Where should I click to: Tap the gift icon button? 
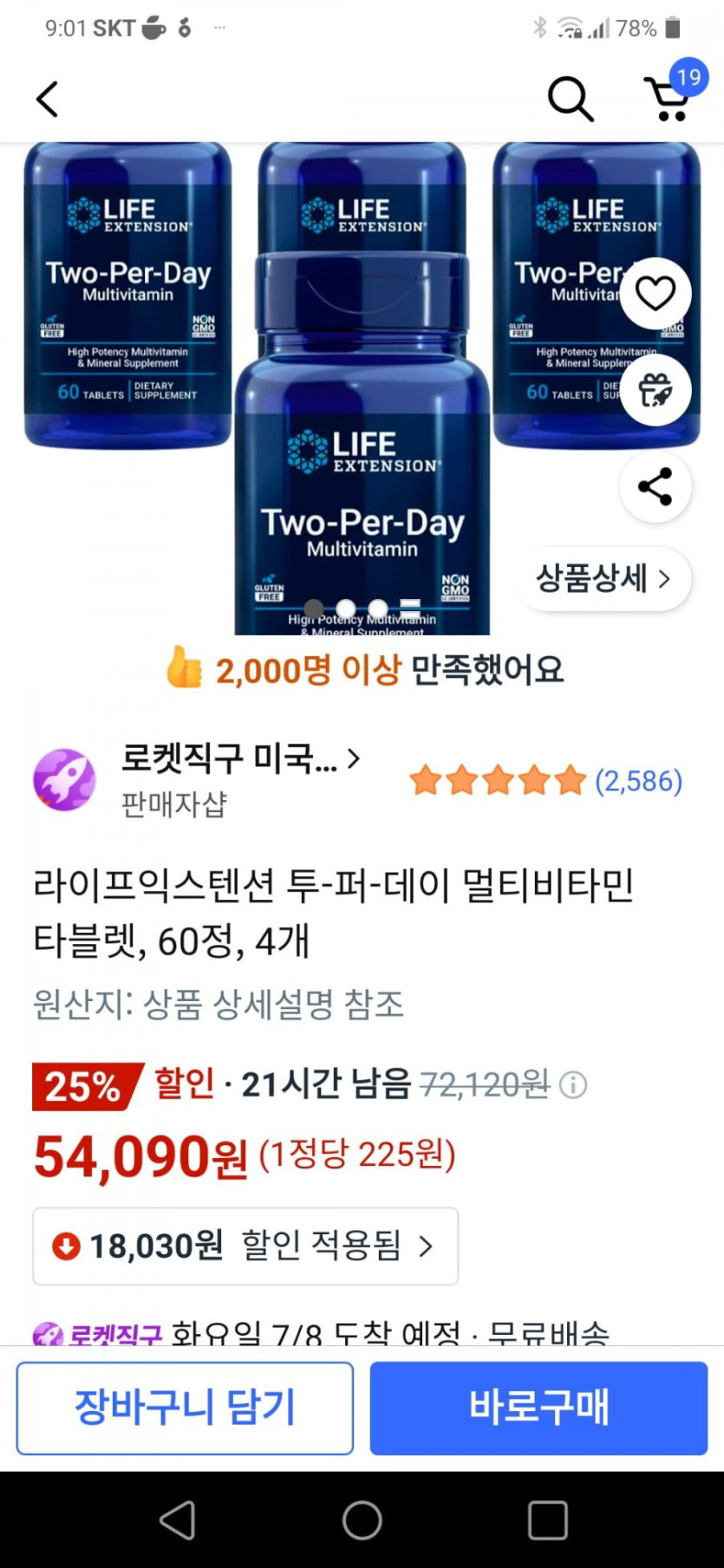(x=656, y=390)
